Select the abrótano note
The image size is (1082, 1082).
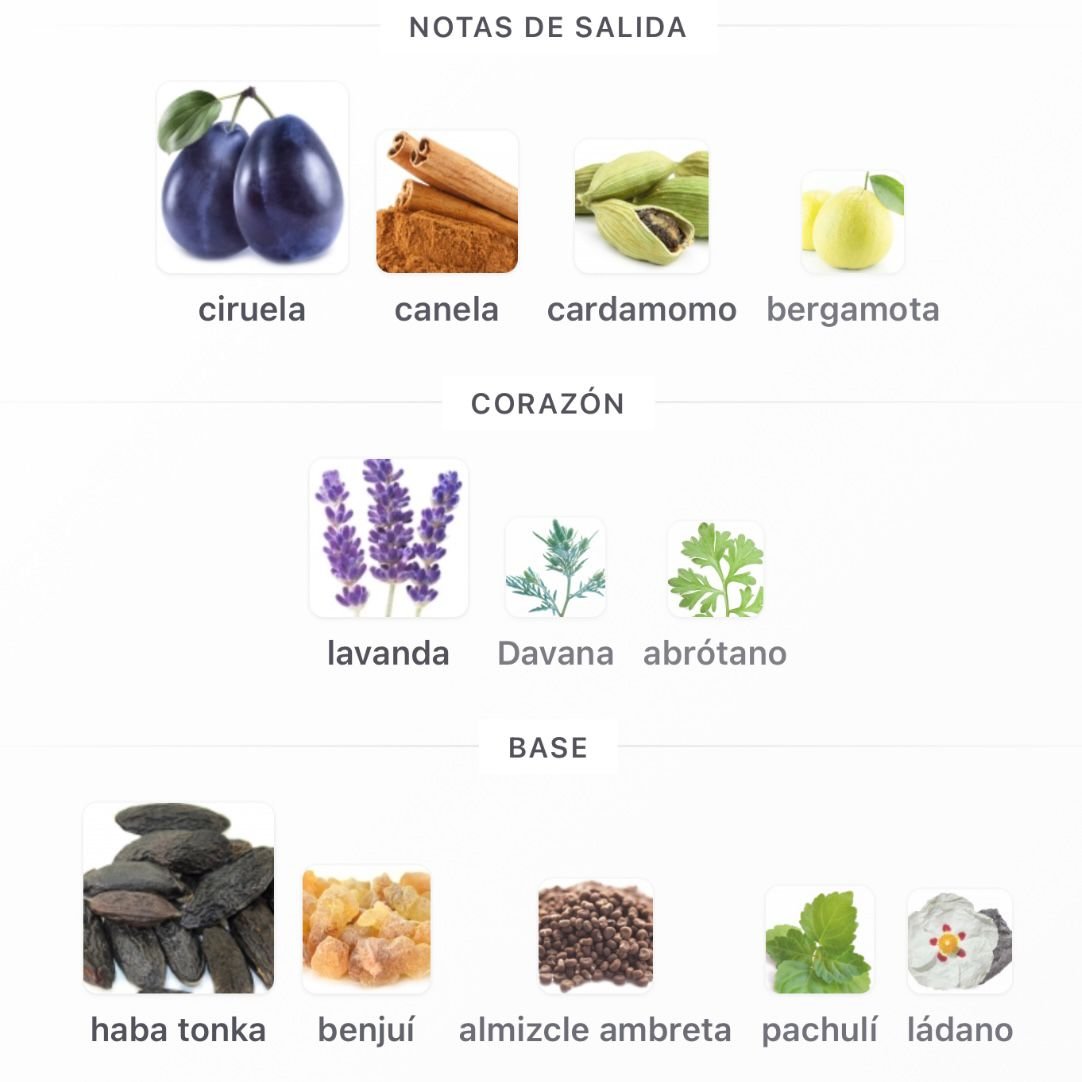[x=715, y=569]
